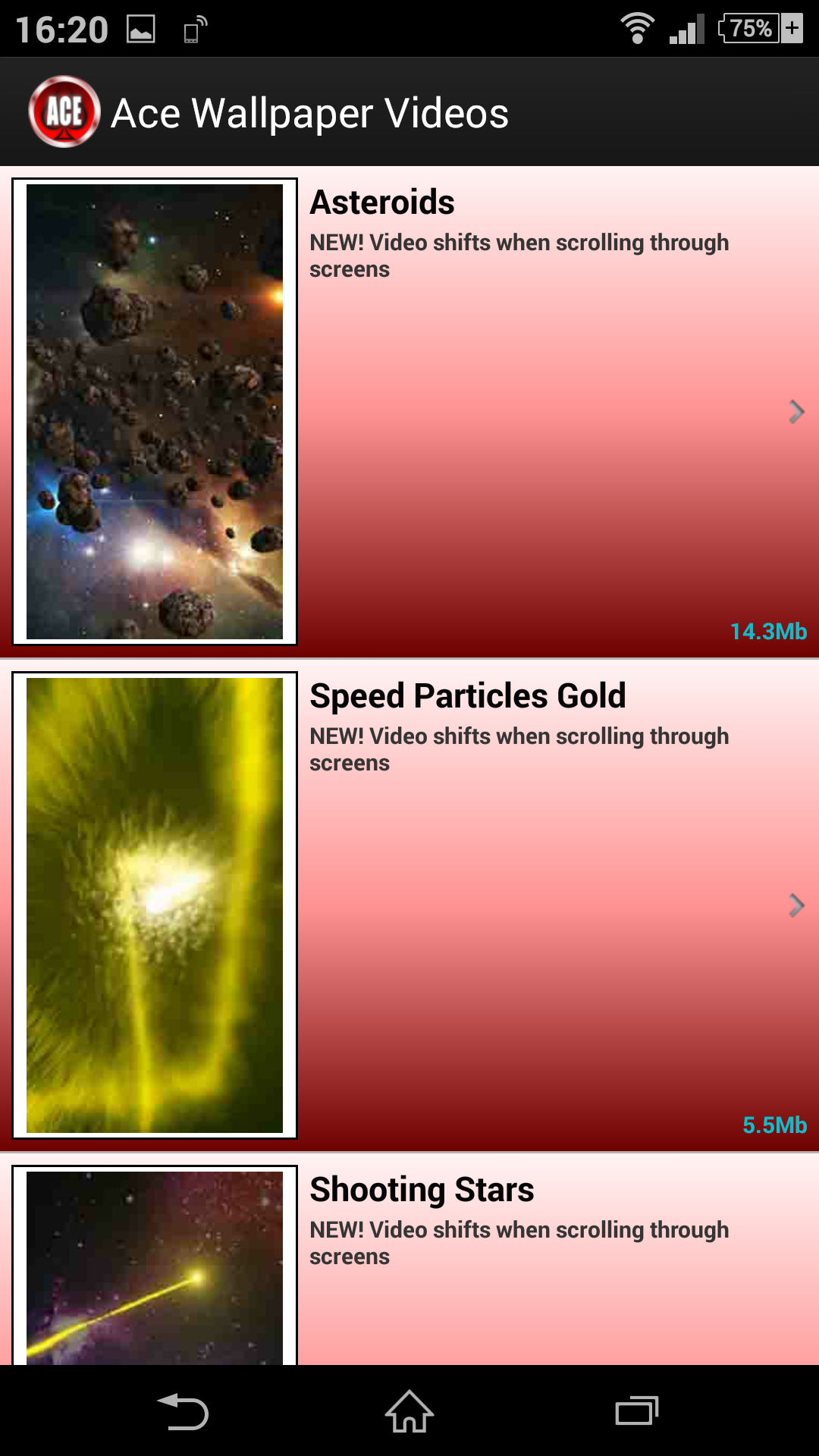819x1456 pixels.
Task: Tap the Speed Particles Gold preview image
Action: [155, 905]
